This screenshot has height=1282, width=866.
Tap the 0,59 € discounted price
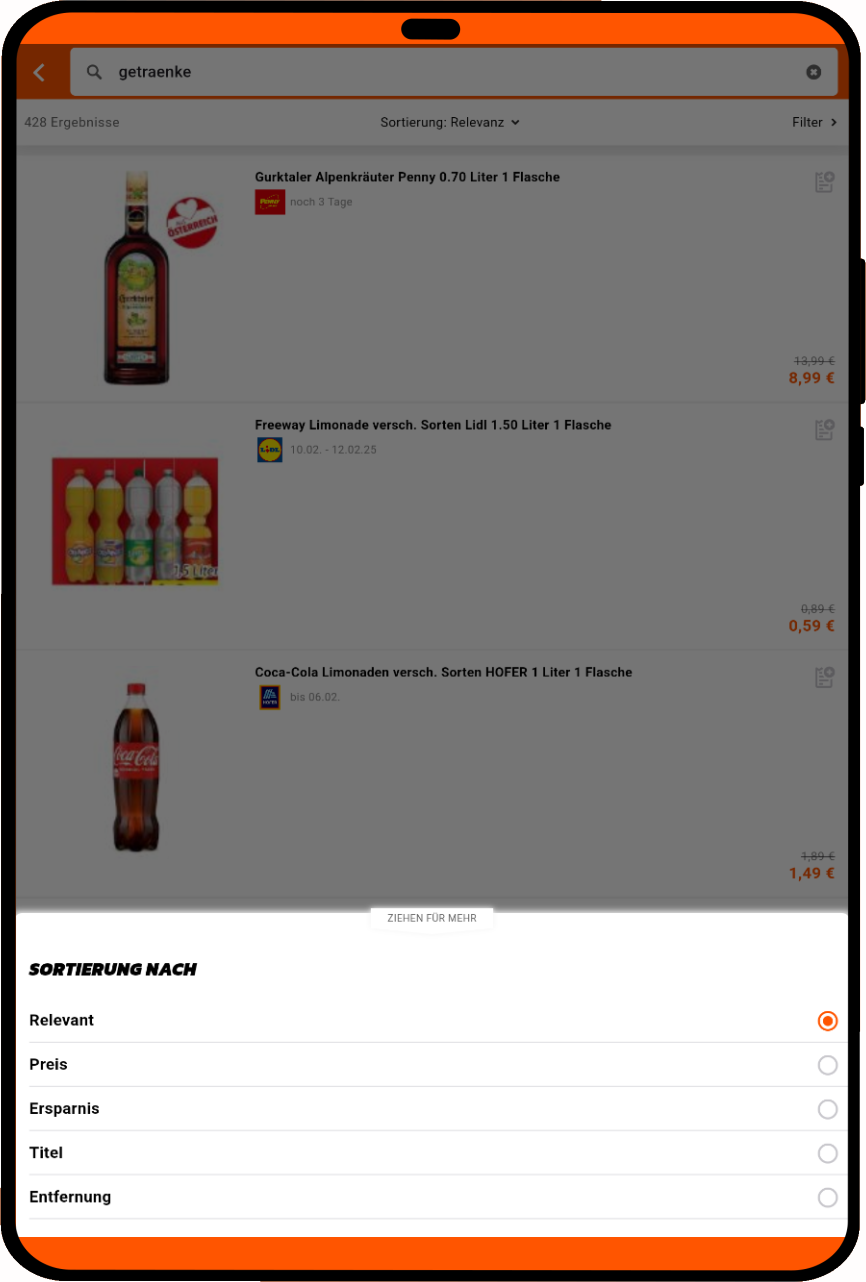pyautogui.click(x=811, y=626)
